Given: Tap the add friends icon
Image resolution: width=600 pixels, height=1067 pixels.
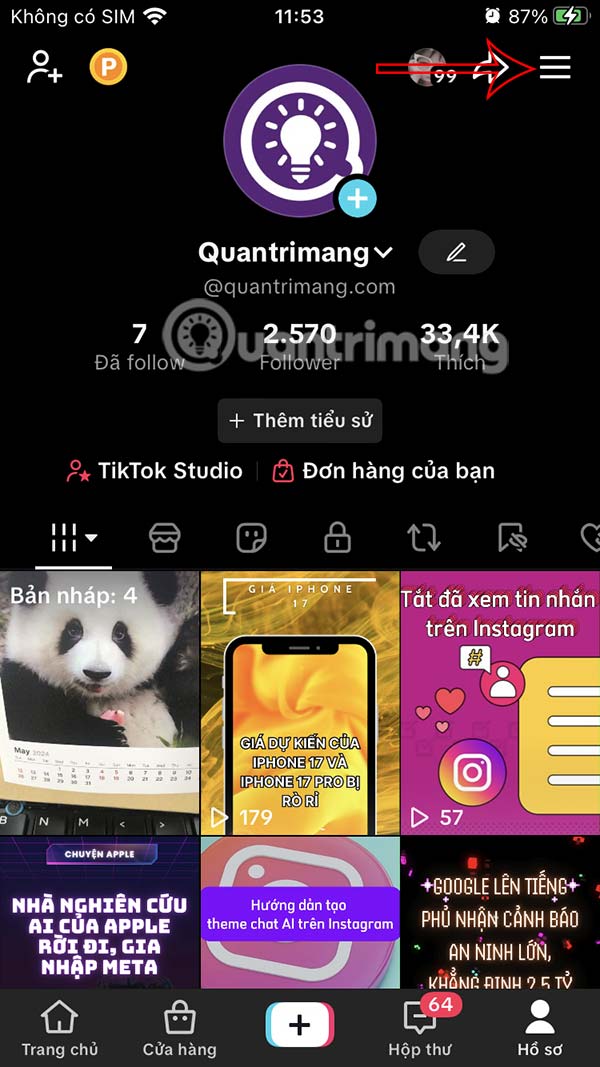Looking at the screenshot, I should pos(44,67).
